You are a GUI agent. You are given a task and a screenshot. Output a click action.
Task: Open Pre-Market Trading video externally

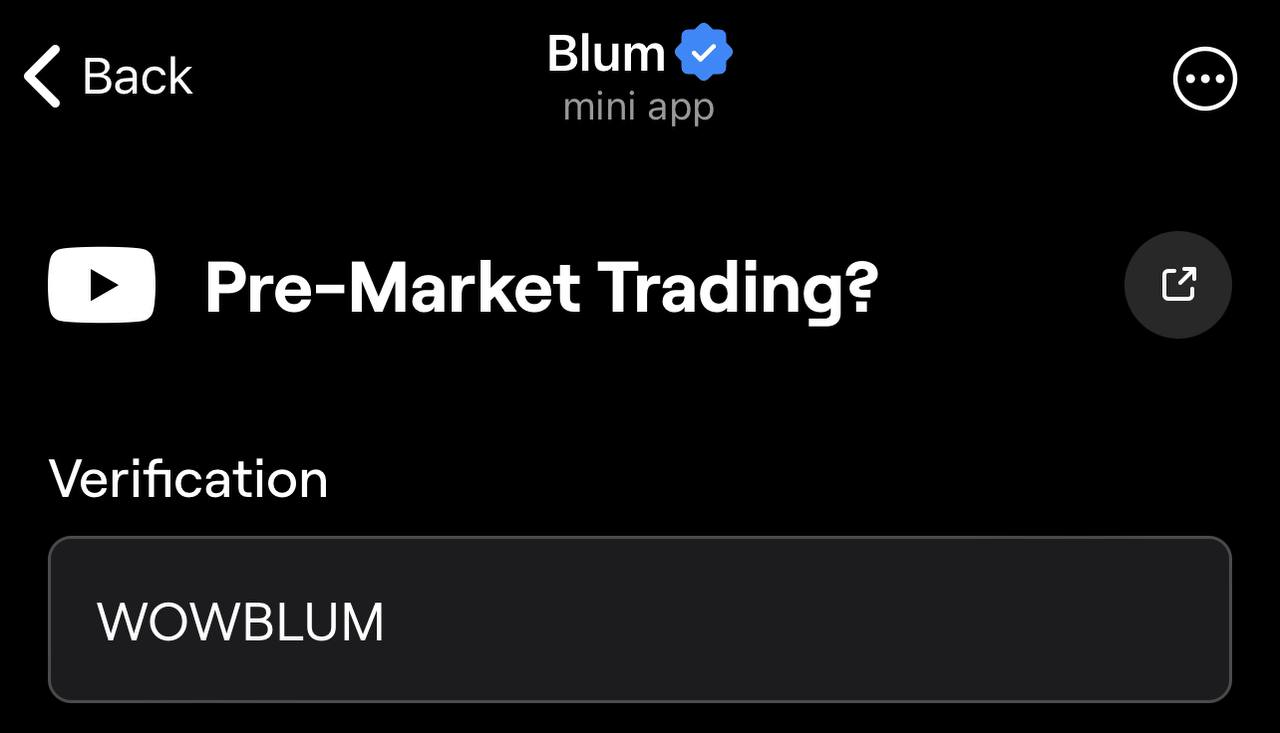click(1177, 284)
